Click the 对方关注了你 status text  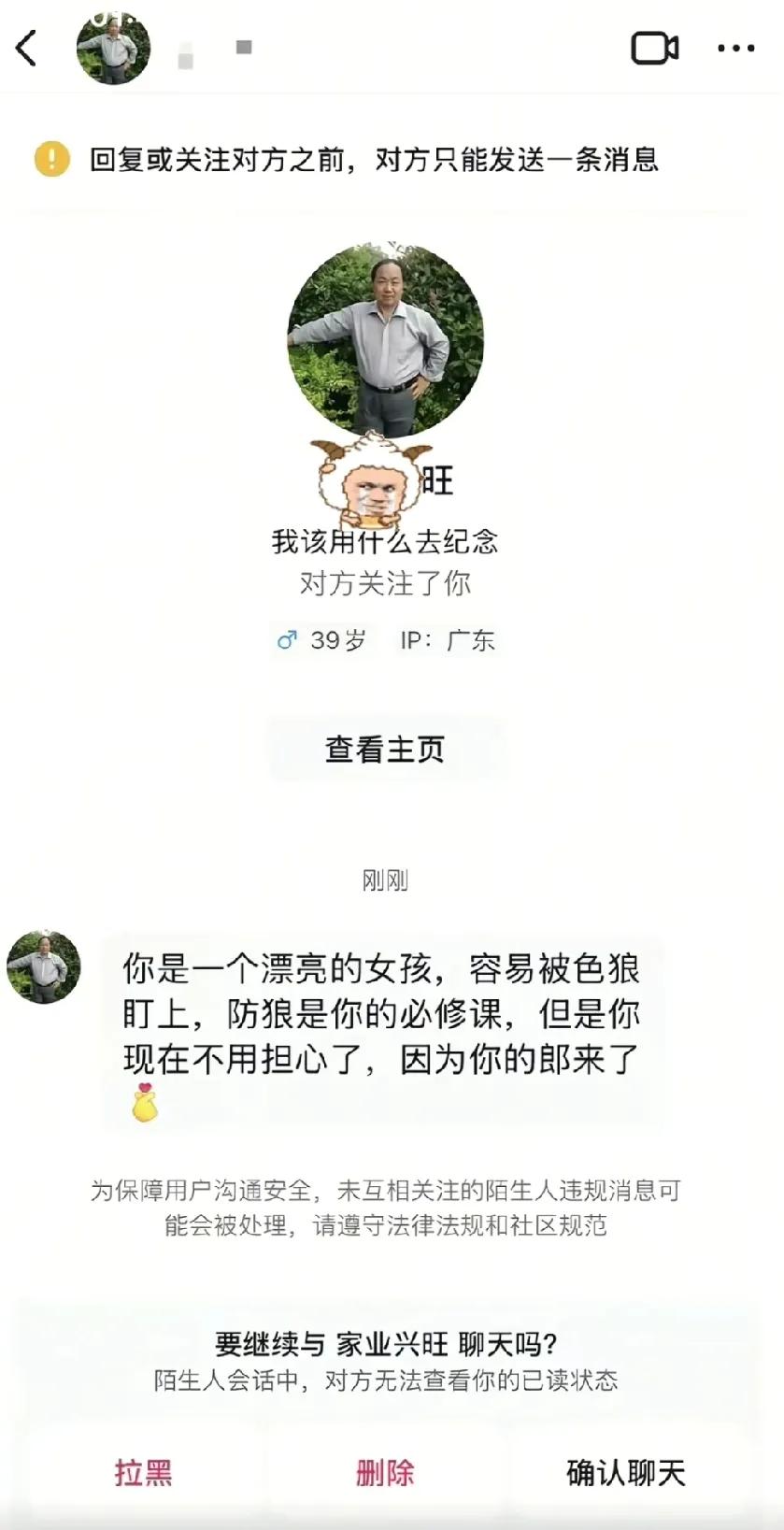point(386,585)
